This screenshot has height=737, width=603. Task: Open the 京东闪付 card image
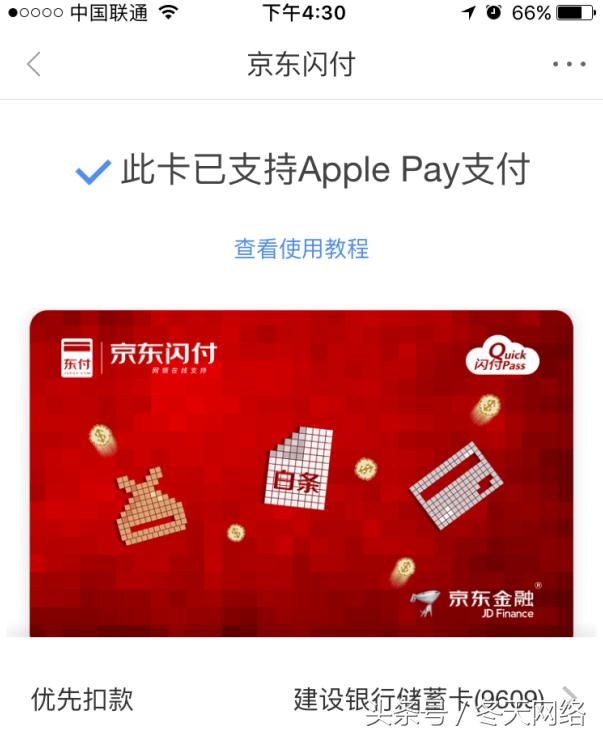pyautogui.click(x=301, y=472)
